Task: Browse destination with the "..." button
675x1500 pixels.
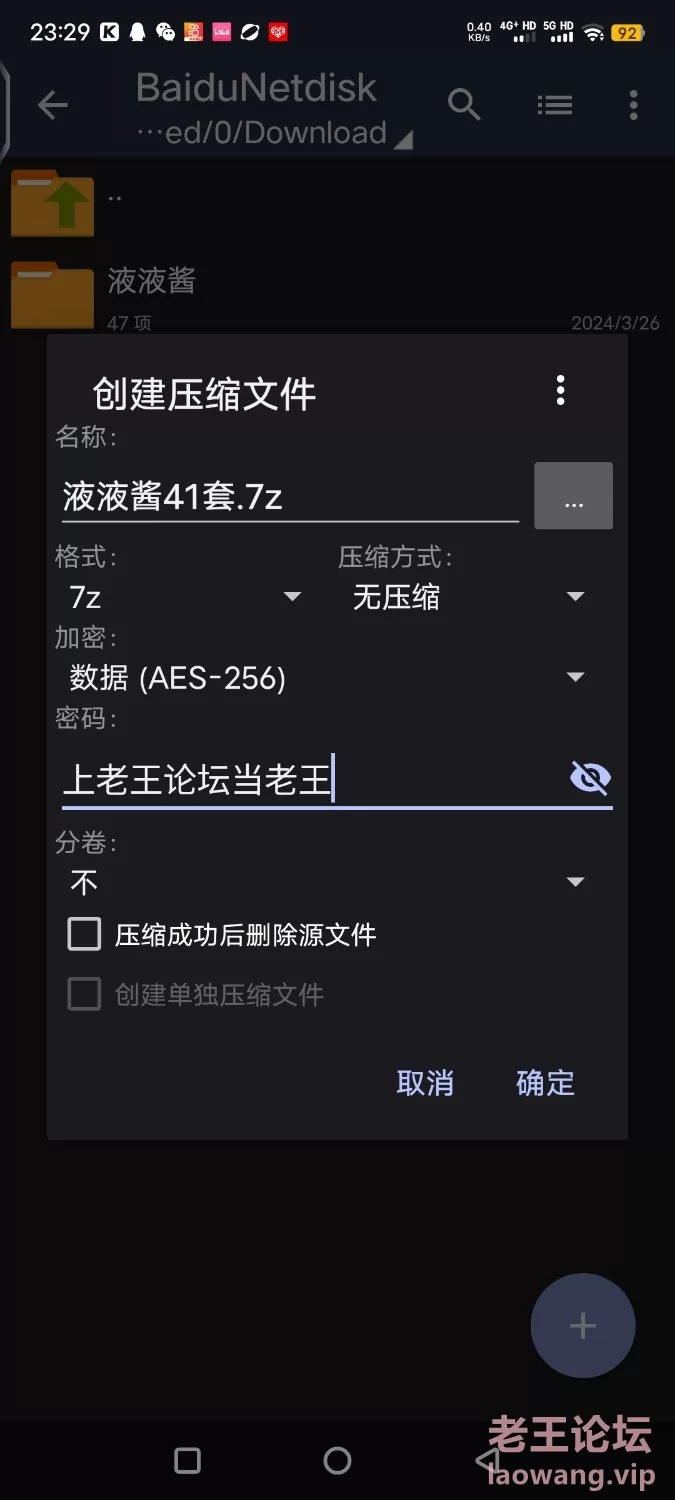Action: 573,496
